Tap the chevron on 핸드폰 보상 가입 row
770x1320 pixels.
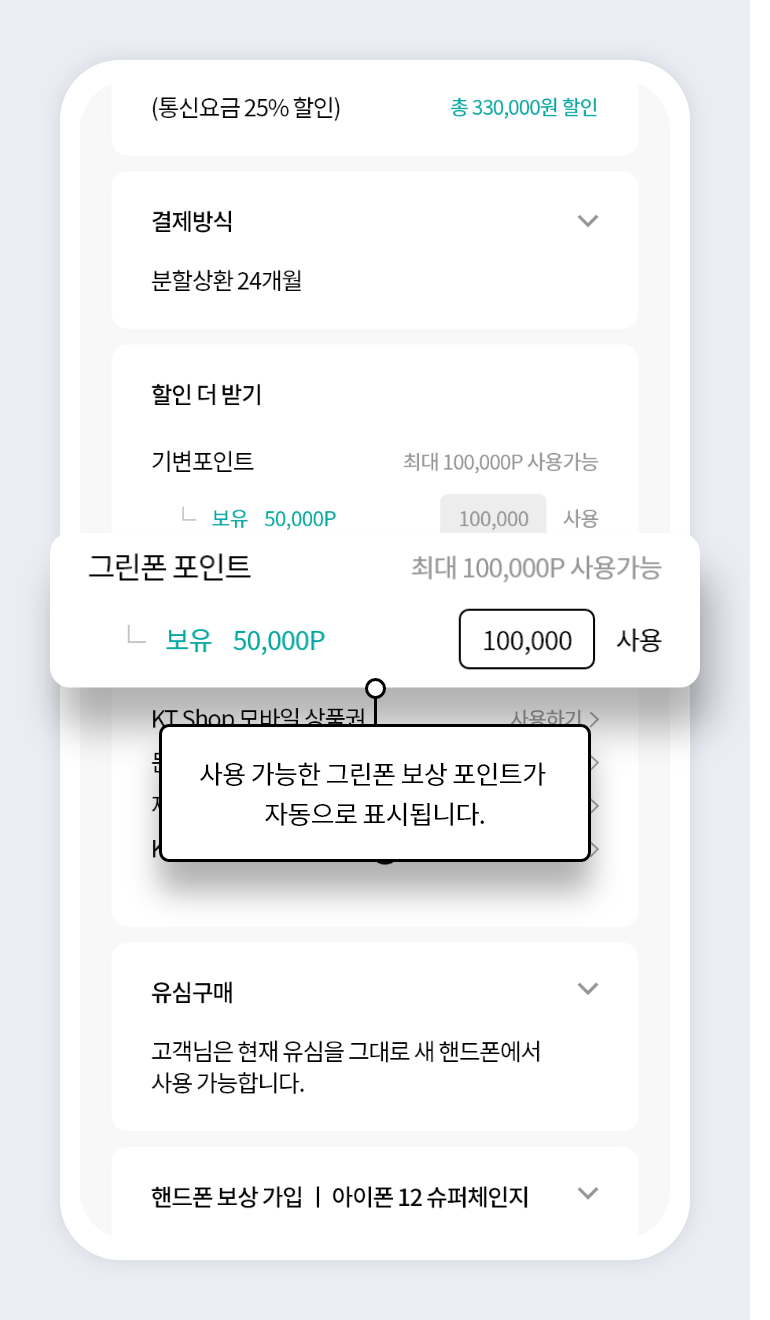590,1193
